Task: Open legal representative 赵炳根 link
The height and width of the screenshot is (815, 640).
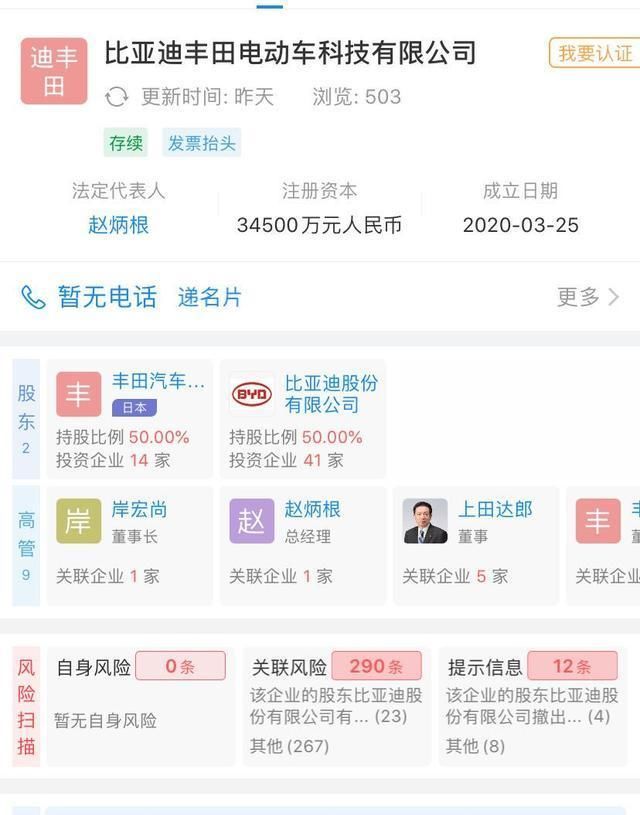Action: pyautogui.click(x=118, y=225)
